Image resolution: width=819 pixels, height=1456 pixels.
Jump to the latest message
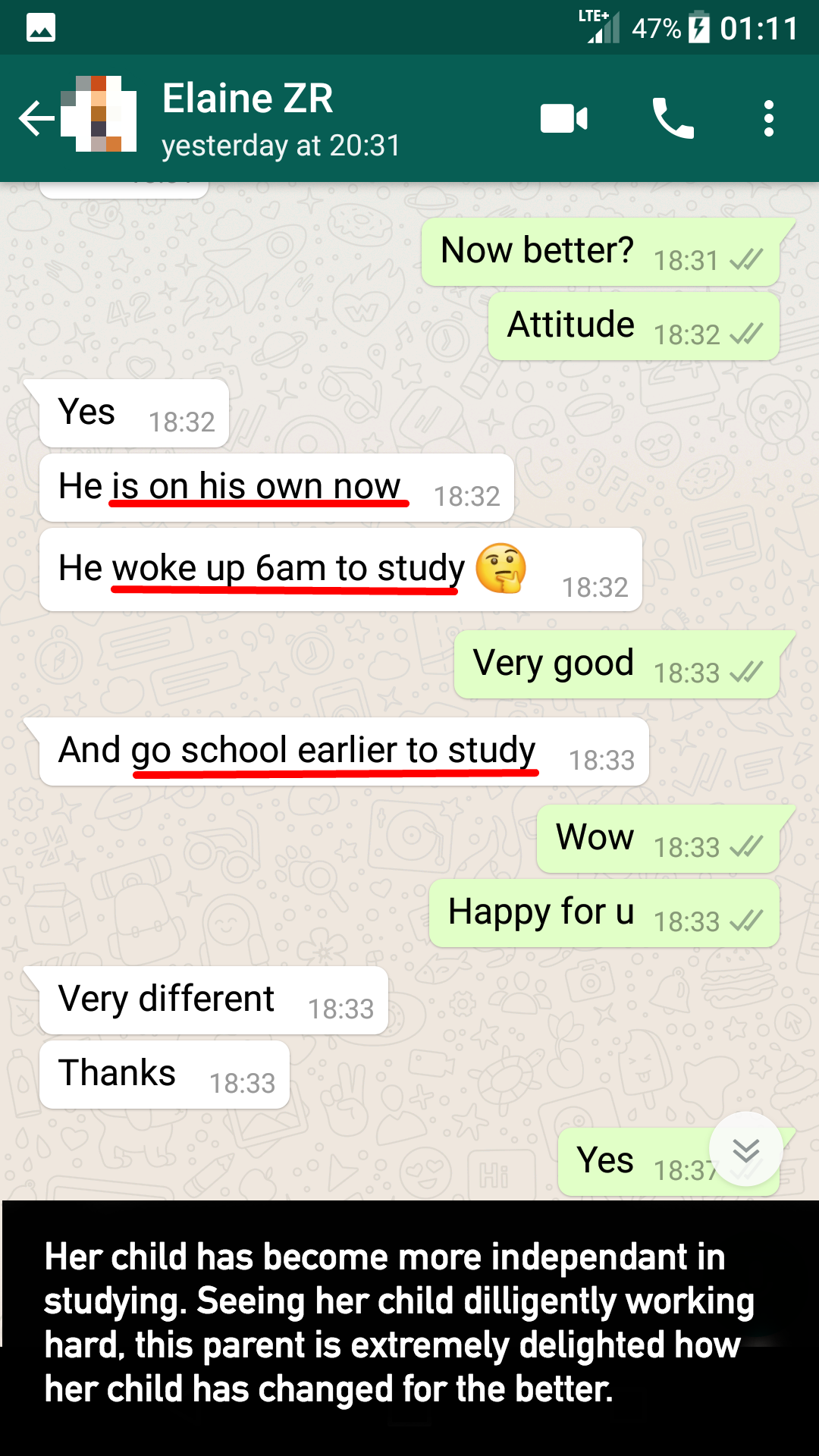[746, 1149]
